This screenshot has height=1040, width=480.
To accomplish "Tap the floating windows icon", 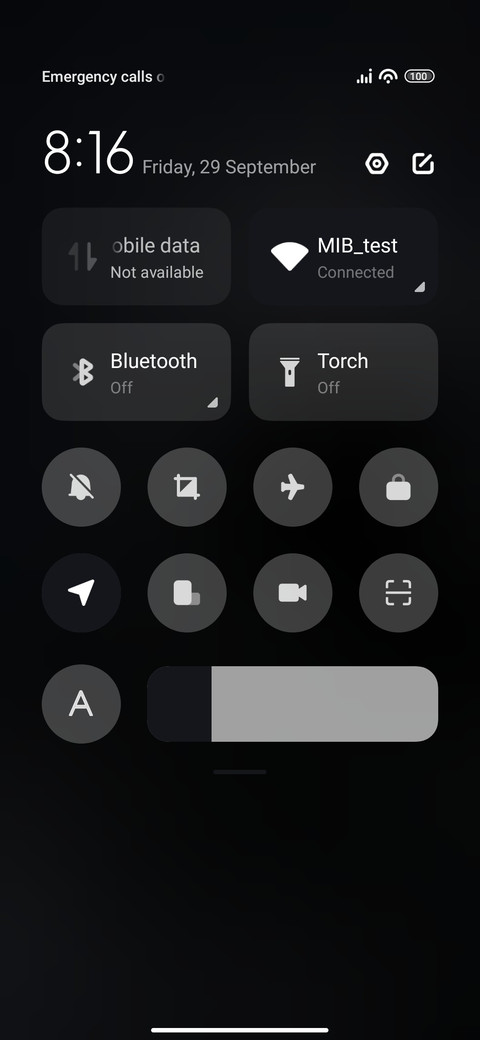I will point(187,593).
